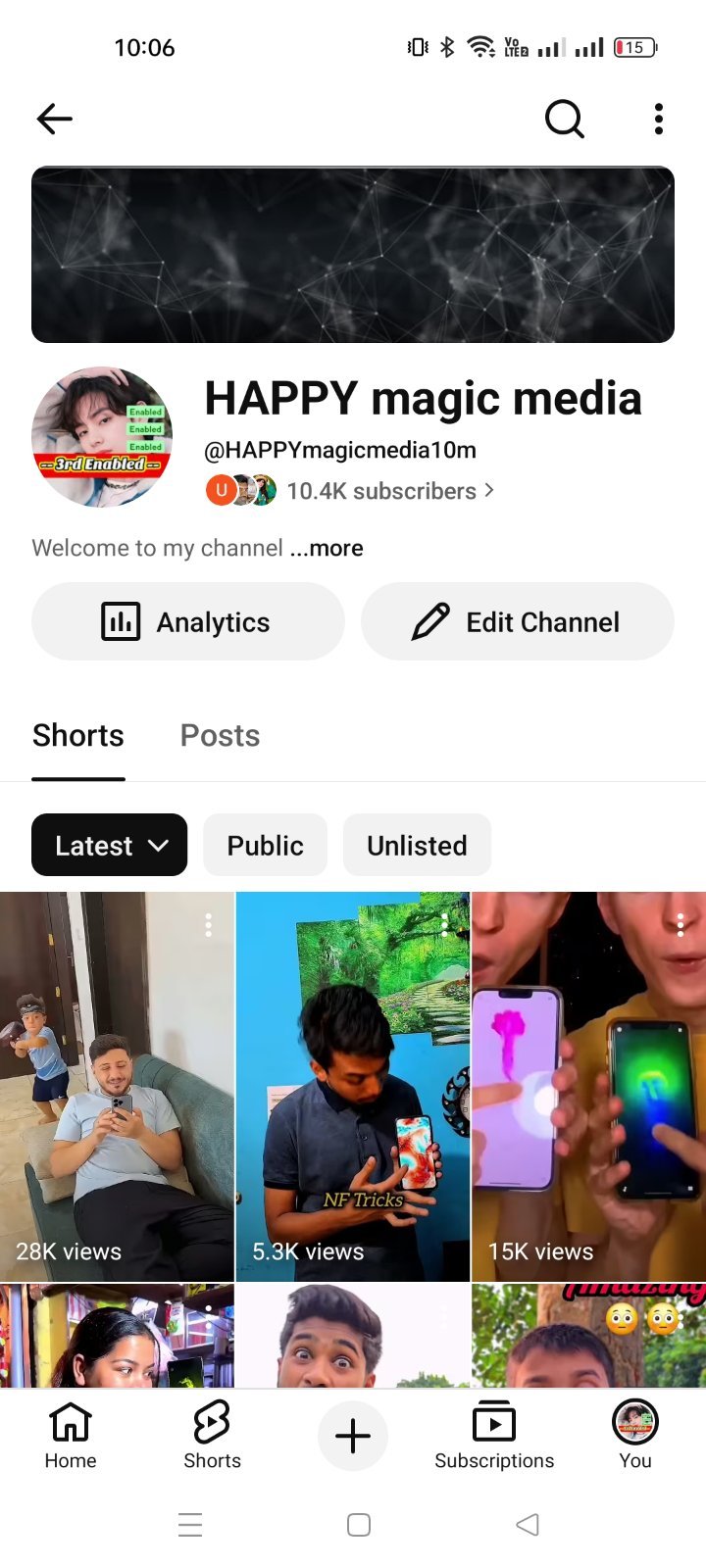The height and width of the screenshot is (1568, 706).
Task: Open the Latest sort dropdown
Action: coord(110,845)
